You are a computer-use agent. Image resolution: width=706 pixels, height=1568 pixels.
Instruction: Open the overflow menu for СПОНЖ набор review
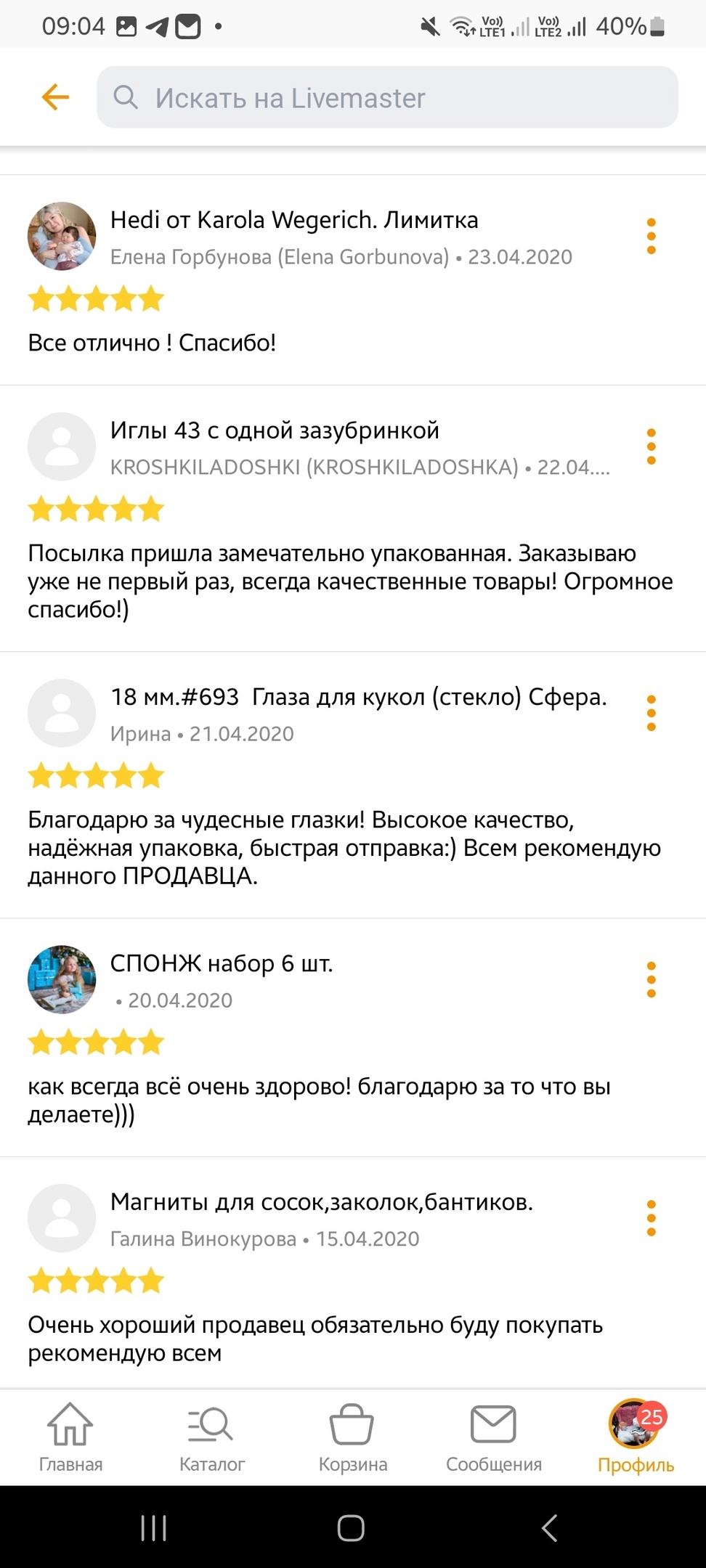point(651,979)
